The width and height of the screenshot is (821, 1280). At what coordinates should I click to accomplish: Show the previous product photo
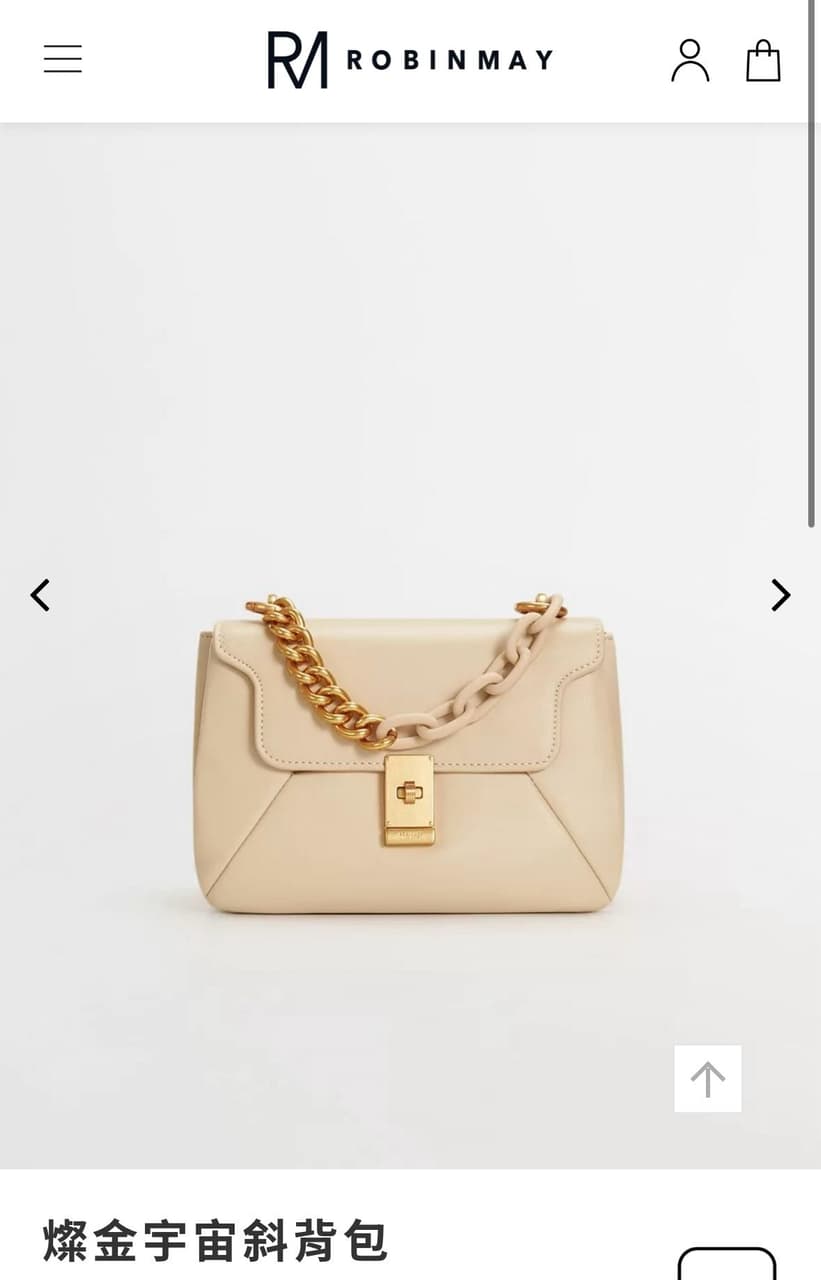pyautogui.click(x=40, y=595)
